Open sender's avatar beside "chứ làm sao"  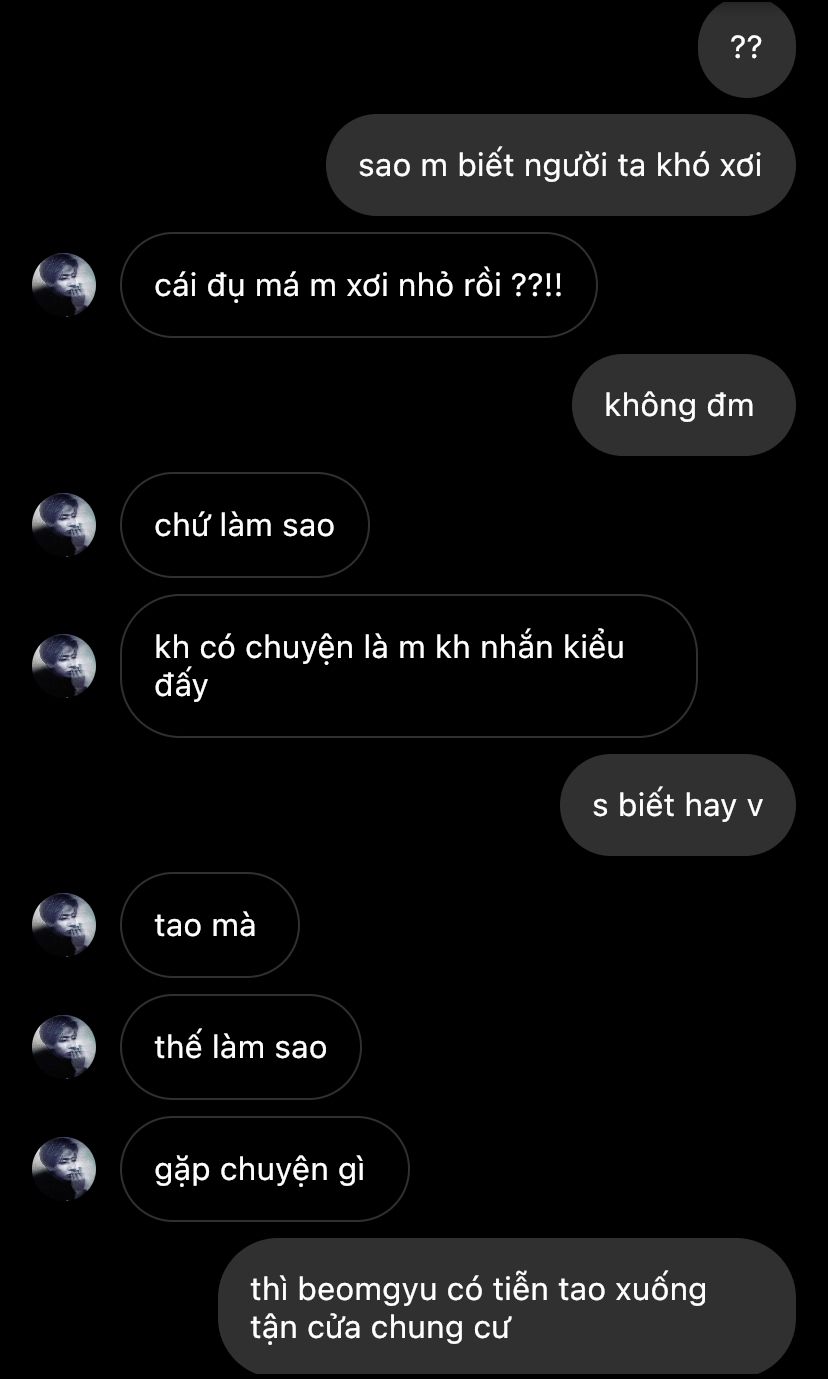[64, 525]
